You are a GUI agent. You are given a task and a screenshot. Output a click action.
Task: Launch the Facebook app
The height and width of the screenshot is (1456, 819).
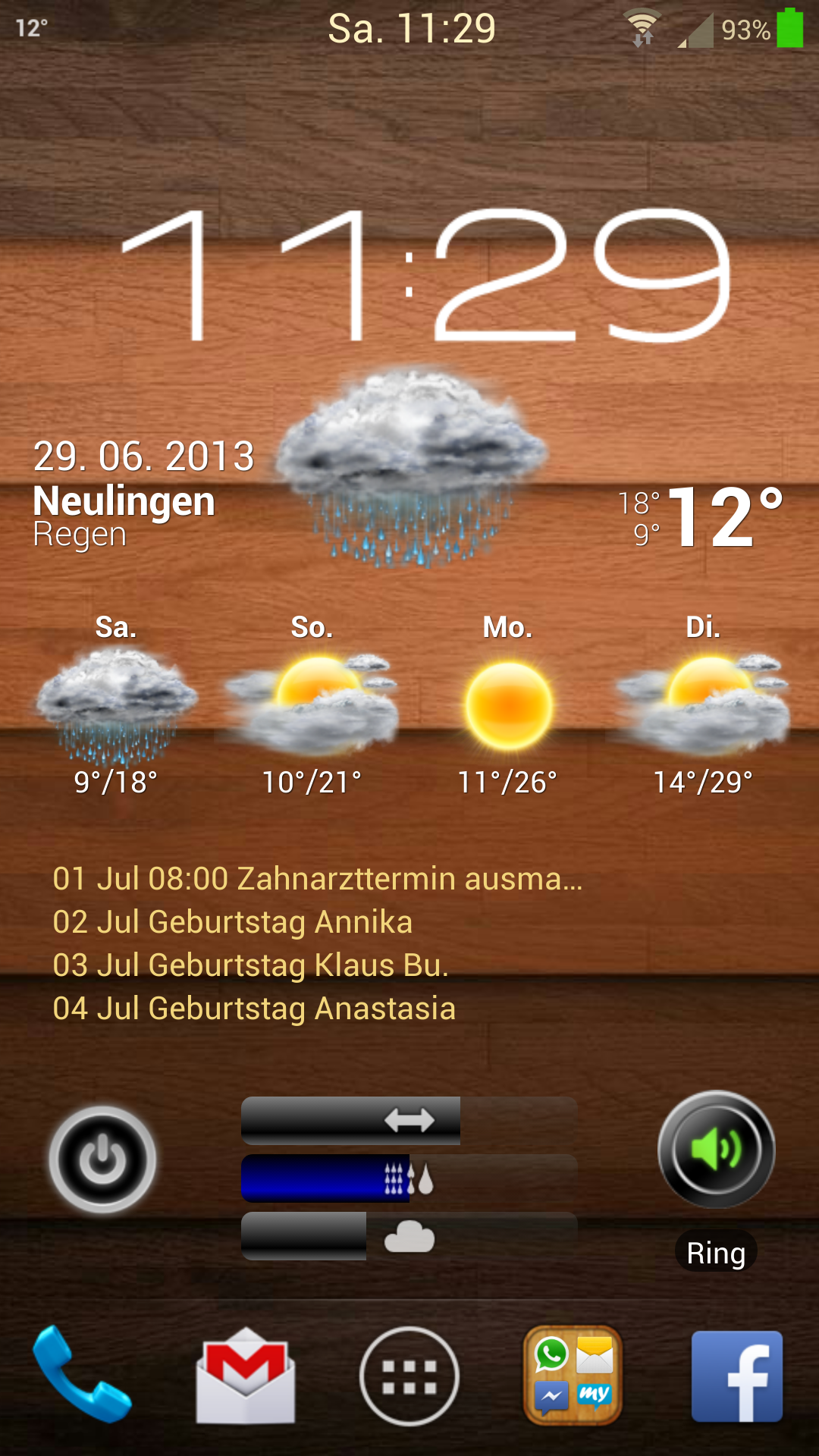(x=737, y=1376)
